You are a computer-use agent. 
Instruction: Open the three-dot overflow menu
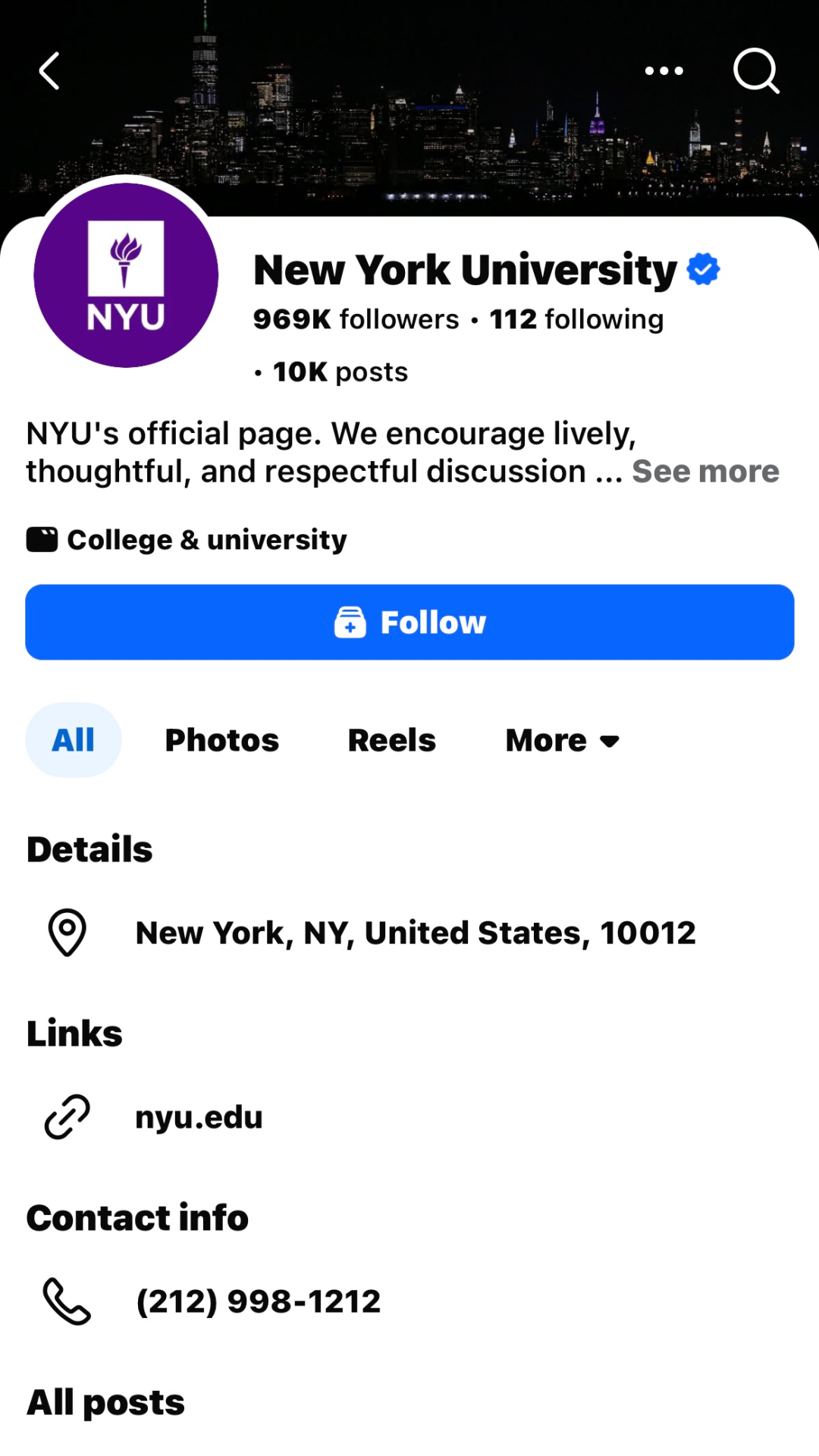[x=664, y=71]
